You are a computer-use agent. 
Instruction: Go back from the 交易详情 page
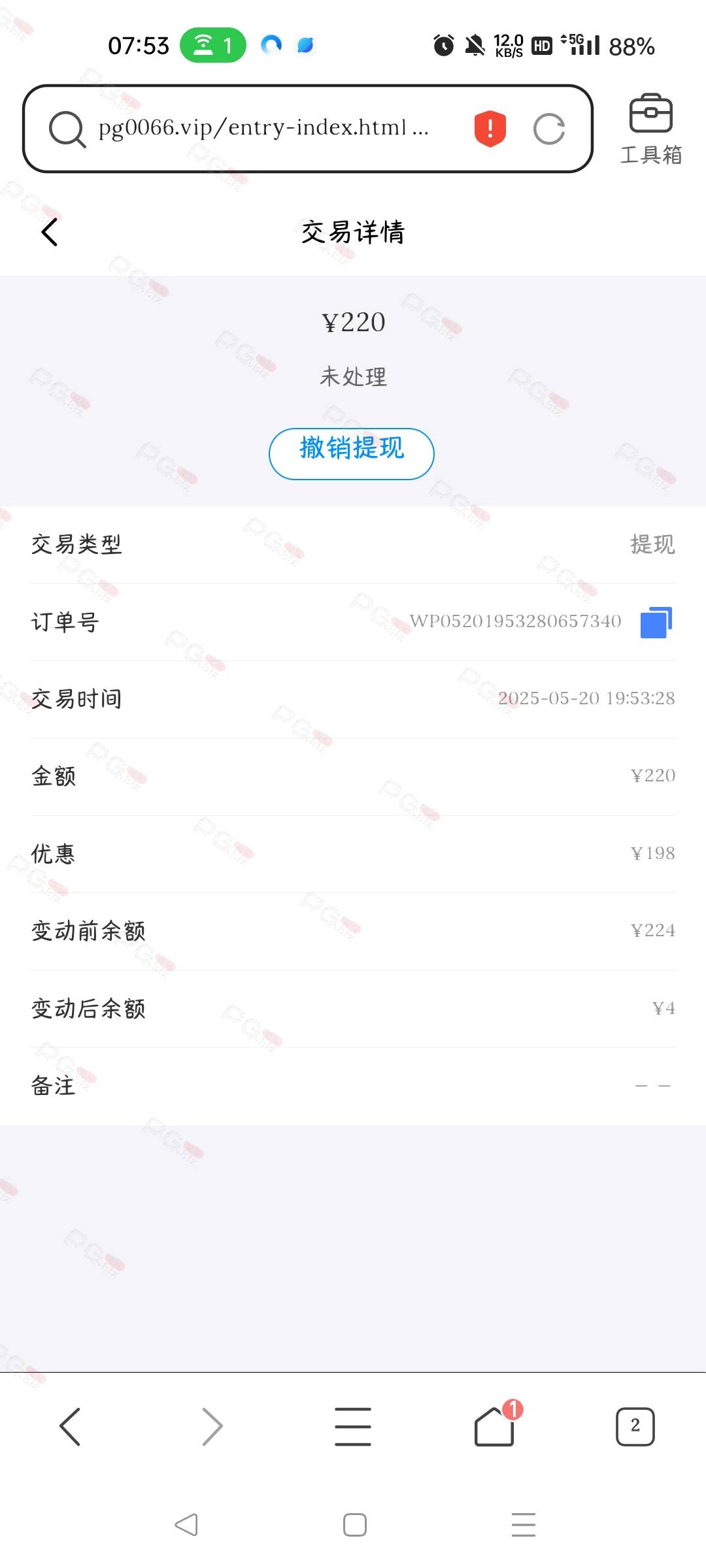click(x=50, y=232)
